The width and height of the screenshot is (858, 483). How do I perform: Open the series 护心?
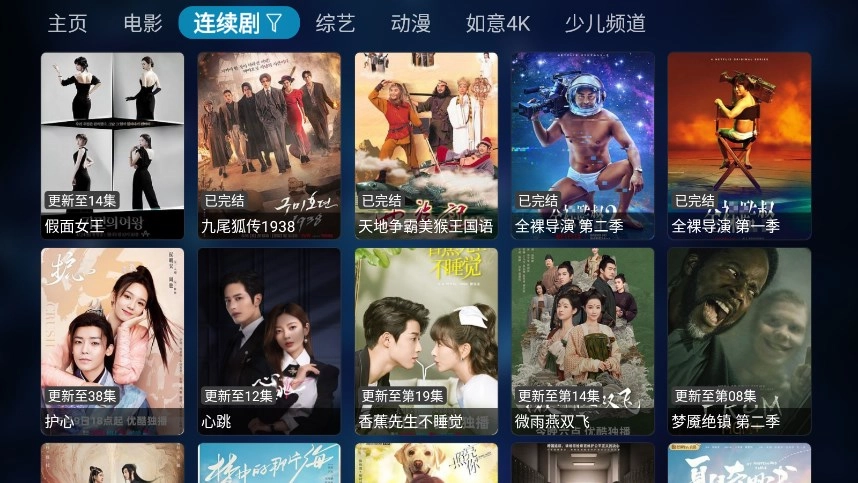point(112,341)
